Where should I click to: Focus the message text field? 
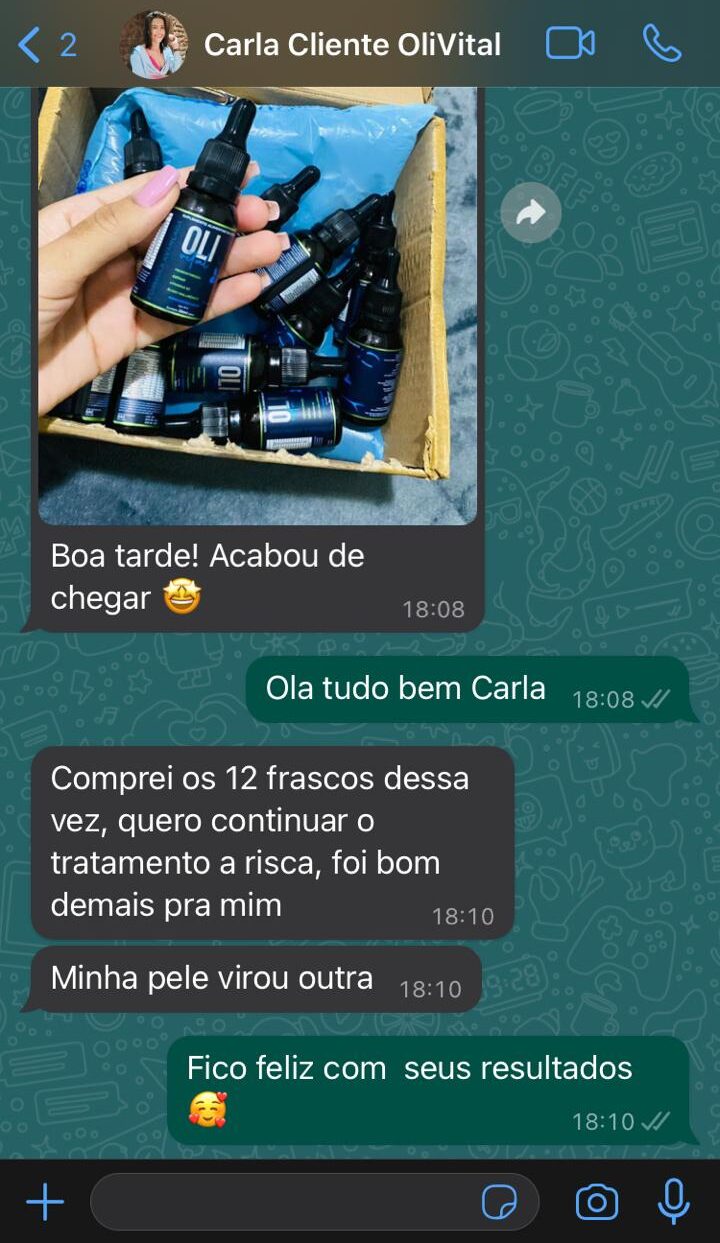tap(280, 1202)
